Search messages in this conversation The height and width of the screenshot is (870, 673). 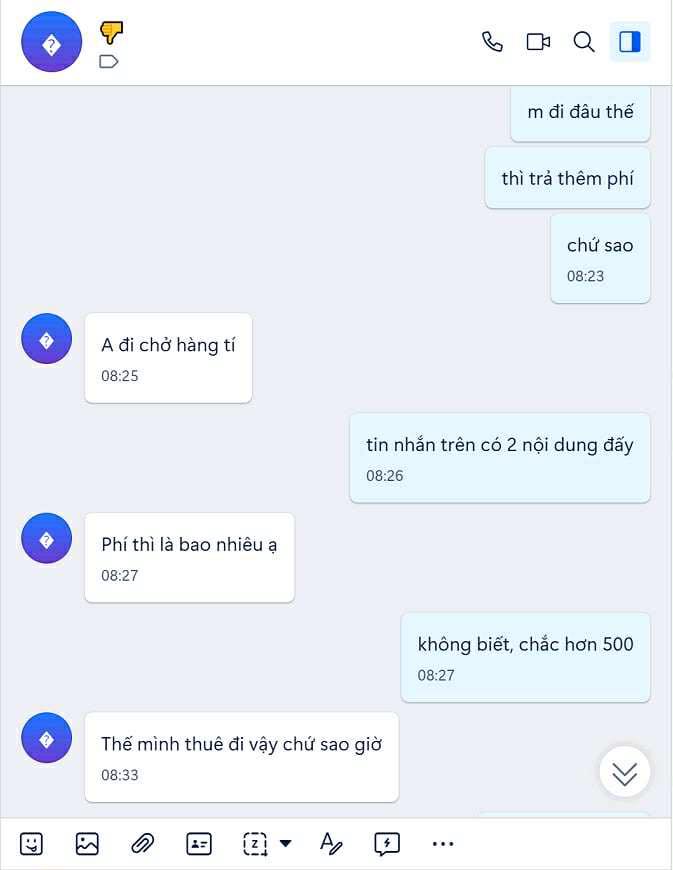tap(584, 42)
